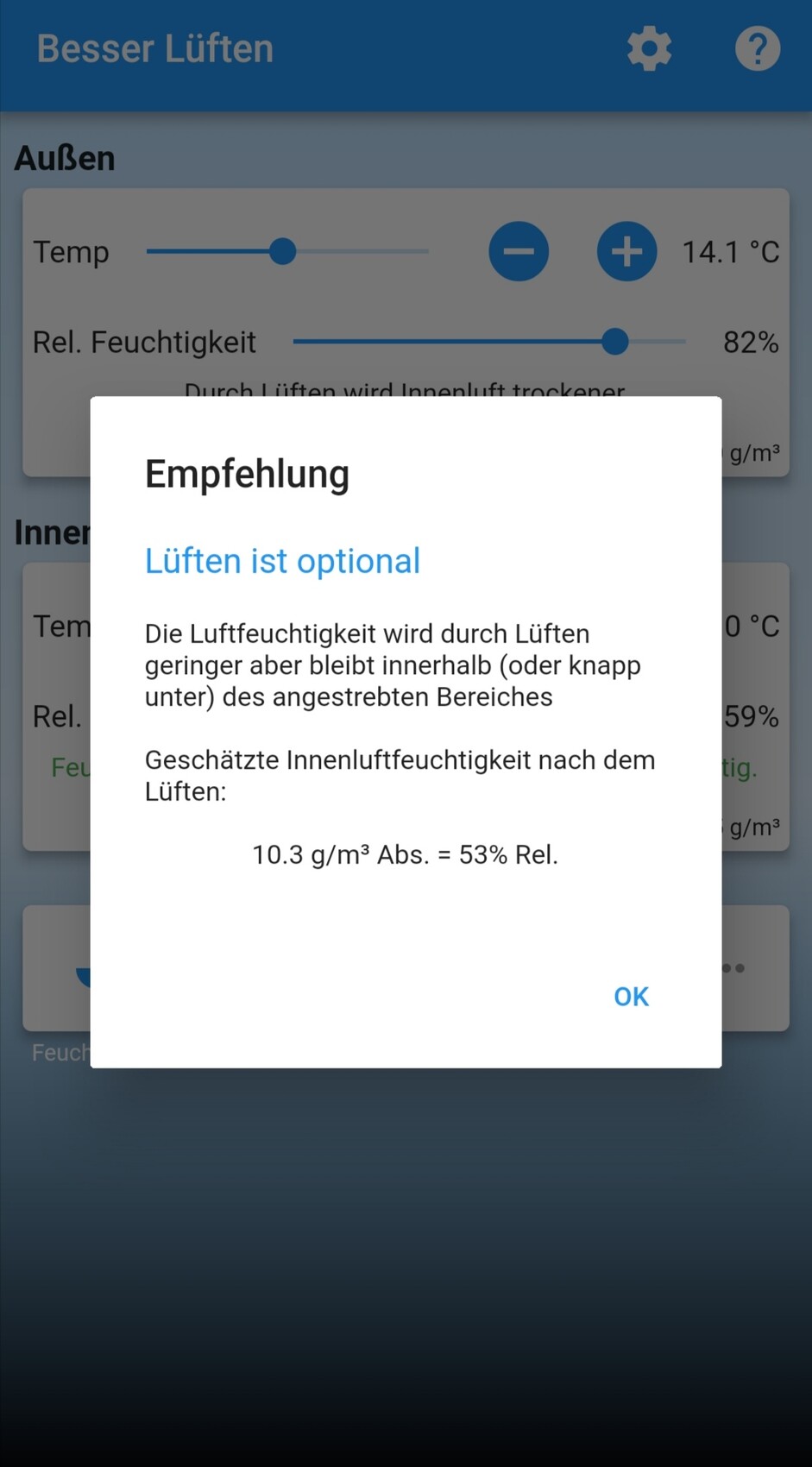Confirm the Empfehlung dialog with OK
This screenshot has width=812, height=1467.
(x=631, y=997)
